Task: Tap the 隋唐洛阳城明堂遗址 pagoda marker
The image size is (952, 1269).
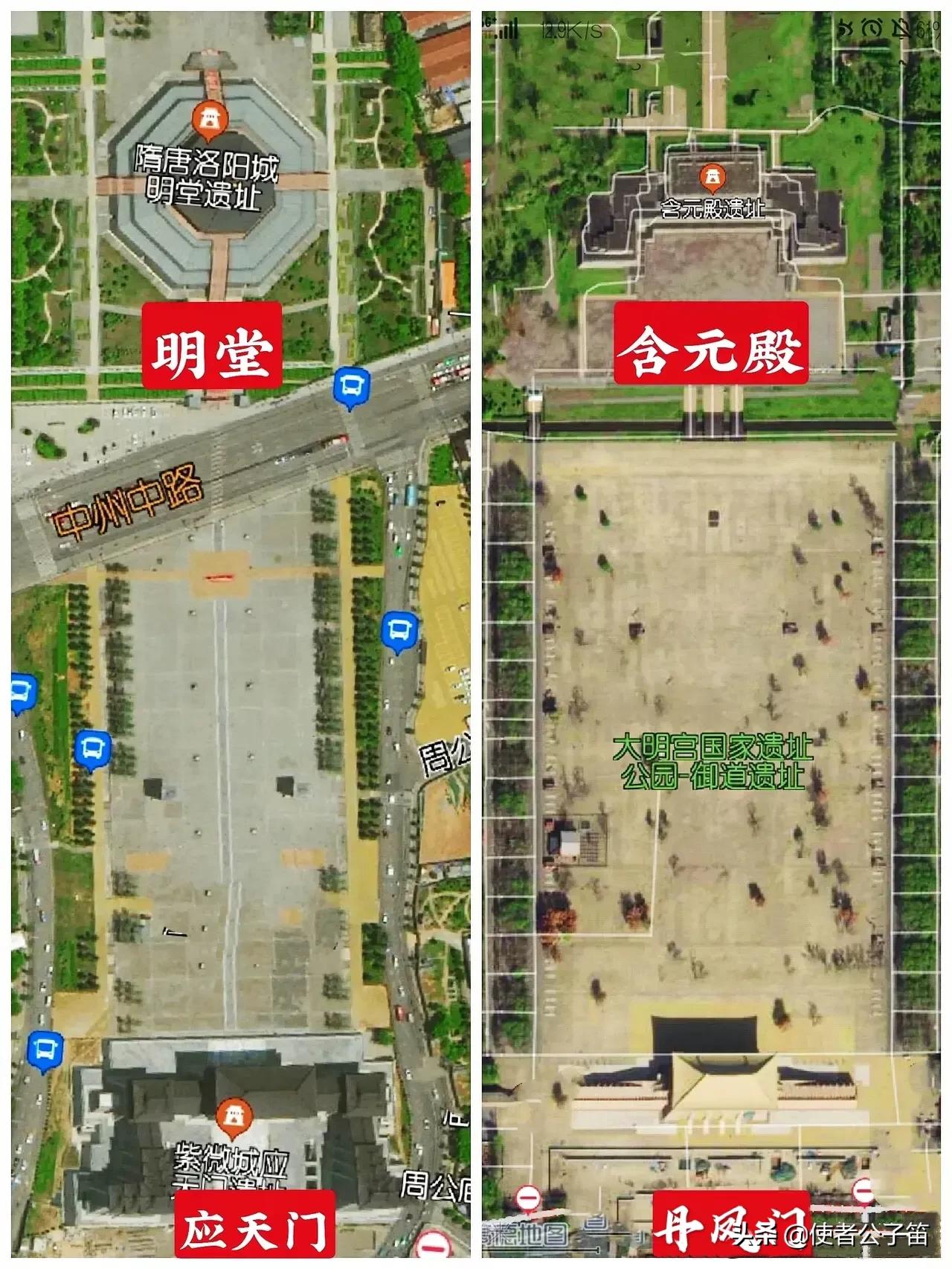Action: click(210, 119)
